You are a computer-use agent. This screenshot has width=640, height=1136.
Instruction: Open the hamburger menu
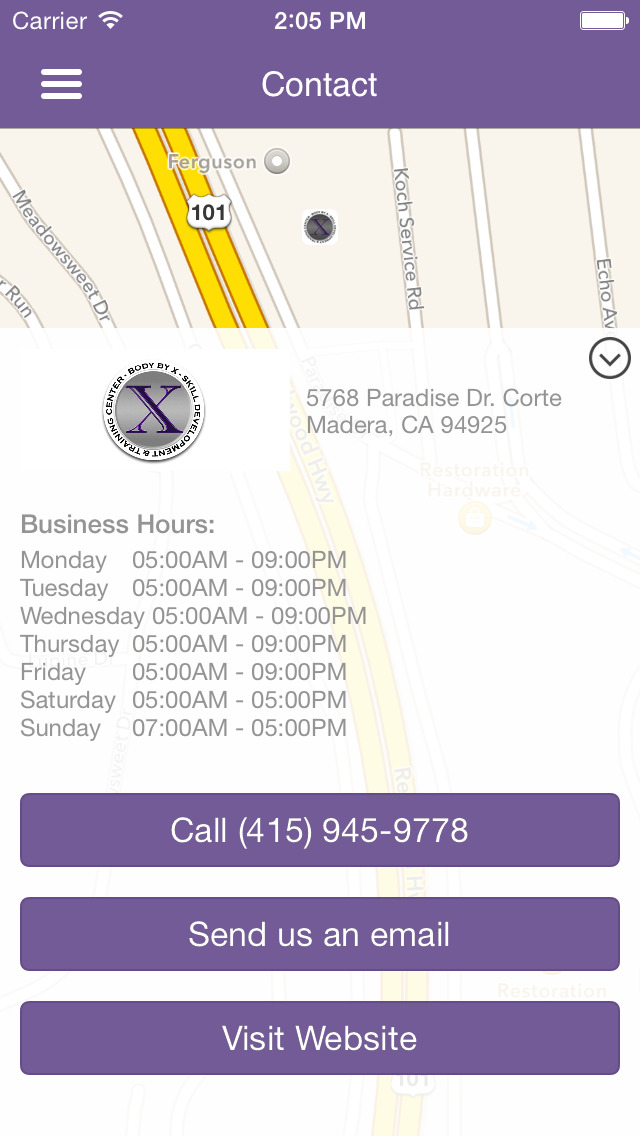click(x=62, y=84)
